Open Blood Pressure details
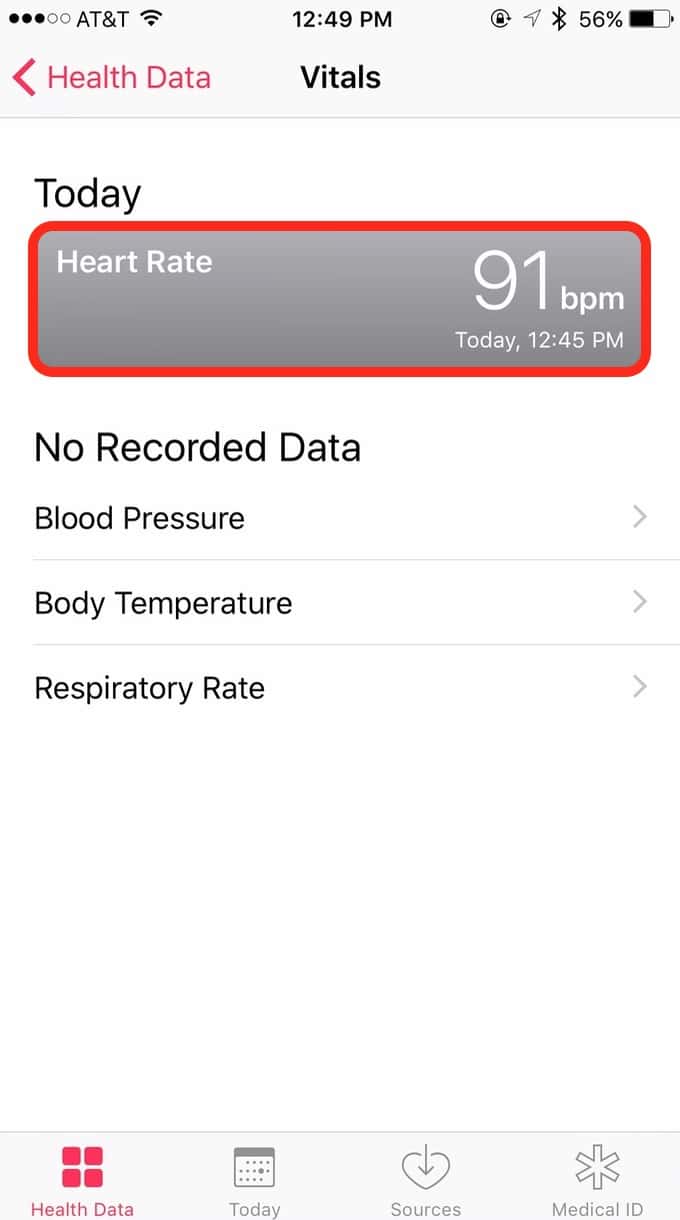The height and width of the screenshot is (1220, 680). tap(340, 518)
